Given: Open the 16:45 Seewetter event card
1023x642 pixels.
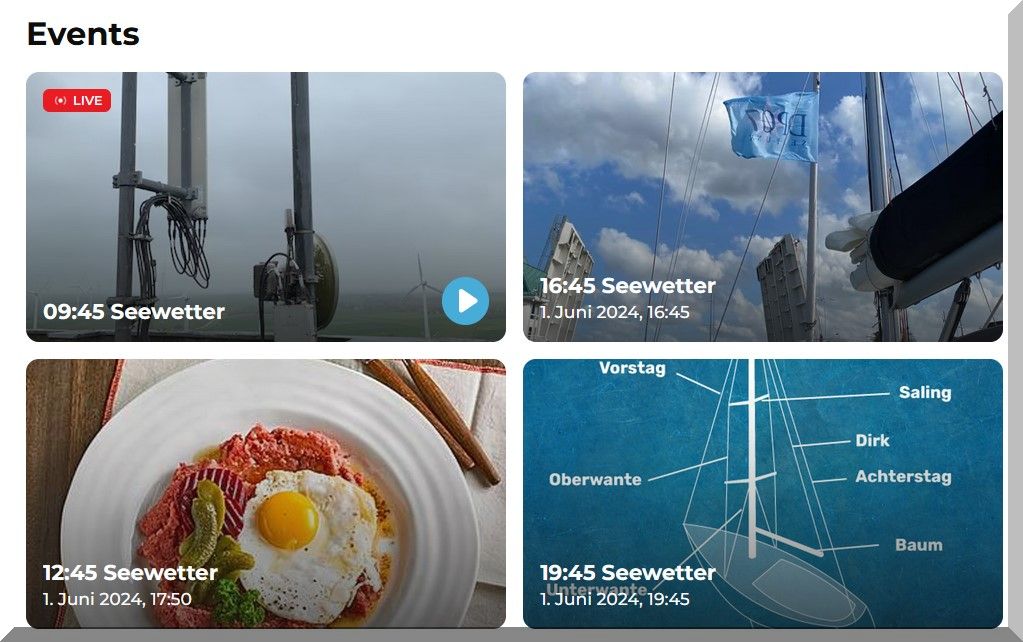Looking at the screenshot, I should coord(762,207).
